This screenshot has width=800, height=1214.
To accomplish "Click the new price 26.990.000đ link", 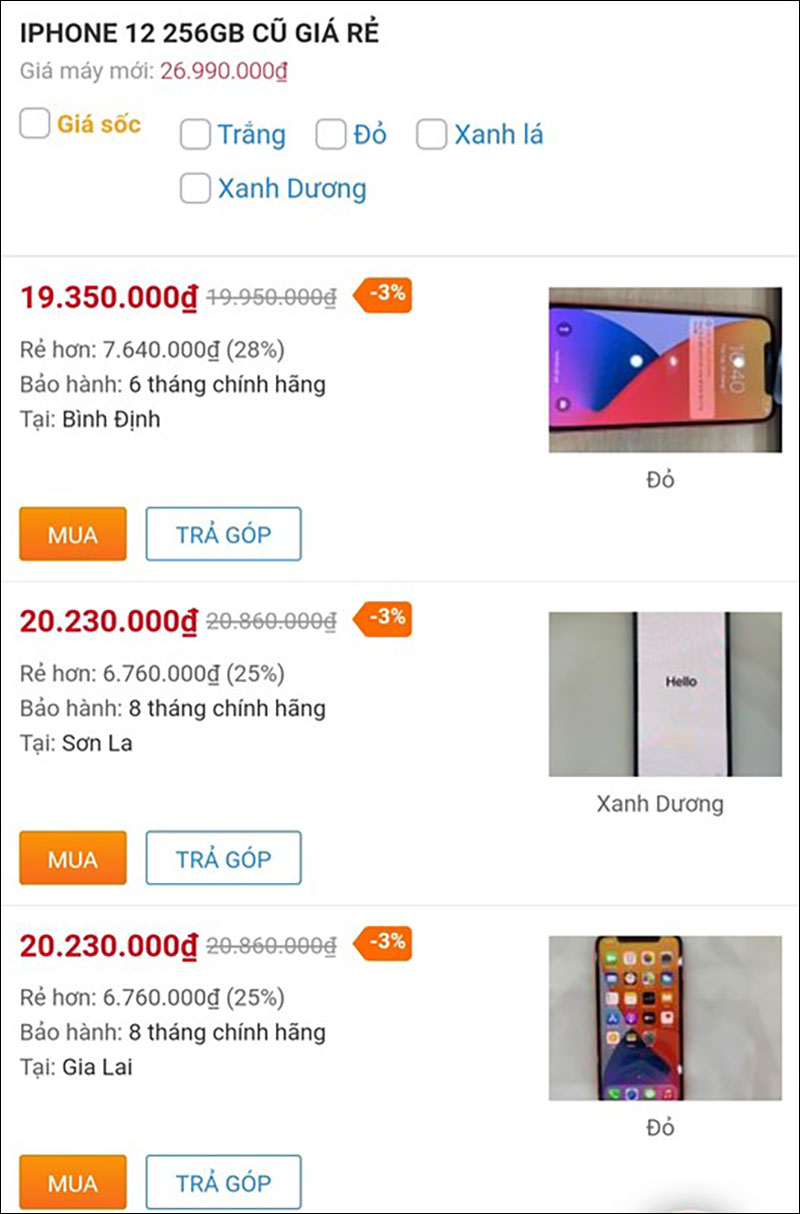I will click(222, 74).
